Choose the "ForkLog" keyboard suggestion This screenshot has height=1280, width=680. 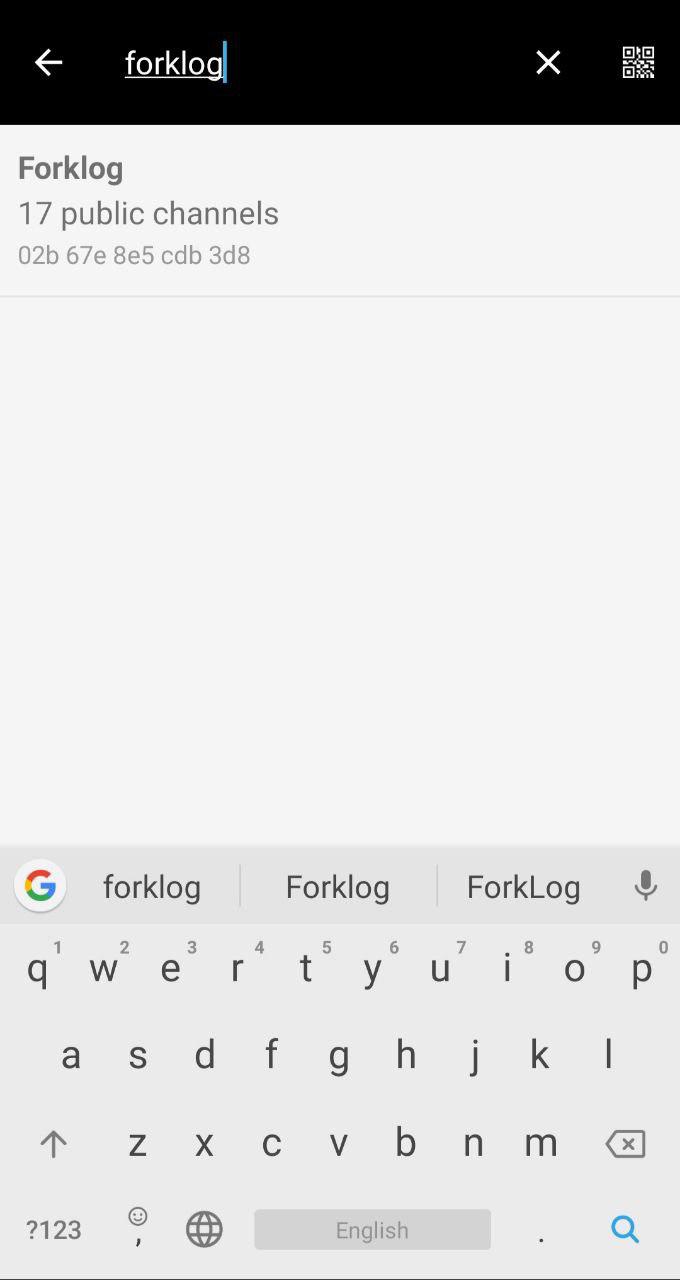point(523,887)
